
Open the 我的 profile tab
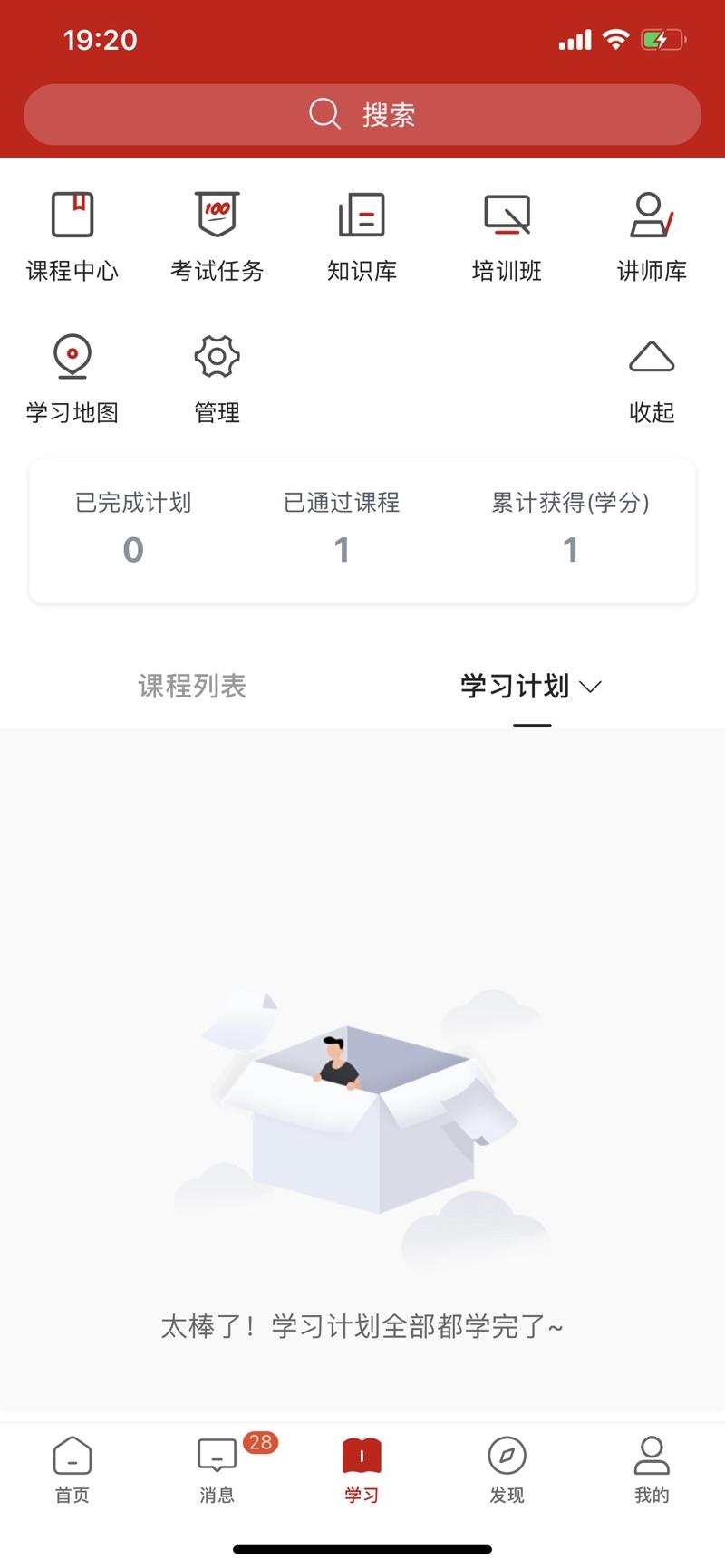[x=652, y=1467]
